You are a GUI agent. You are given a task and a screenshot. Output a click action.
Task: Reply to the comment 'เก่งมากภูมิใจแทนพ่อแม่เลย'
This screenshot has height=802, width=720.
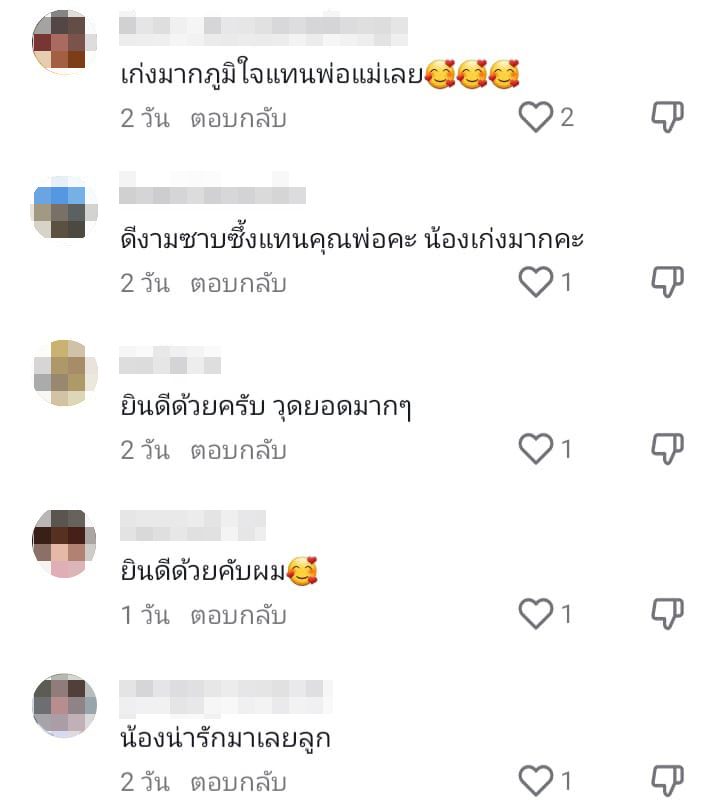238,119
